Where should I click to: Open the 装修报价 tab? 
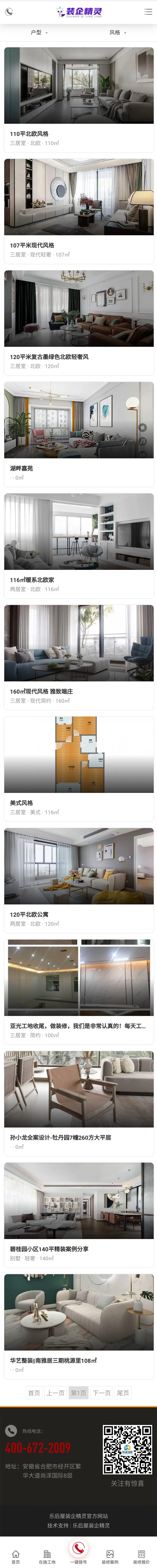pos(141,1553)
